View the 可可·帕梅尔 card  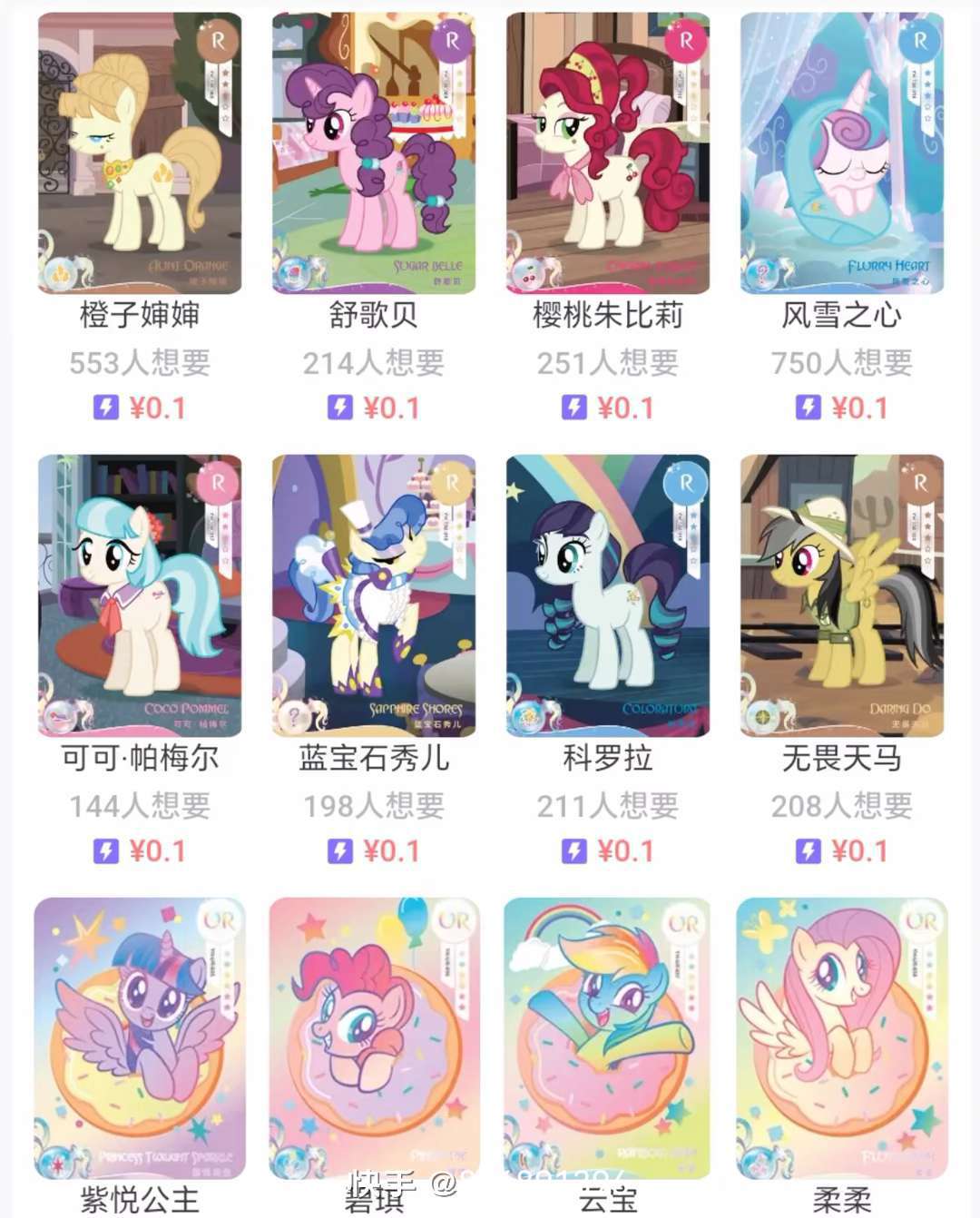(x=140, y=595)
